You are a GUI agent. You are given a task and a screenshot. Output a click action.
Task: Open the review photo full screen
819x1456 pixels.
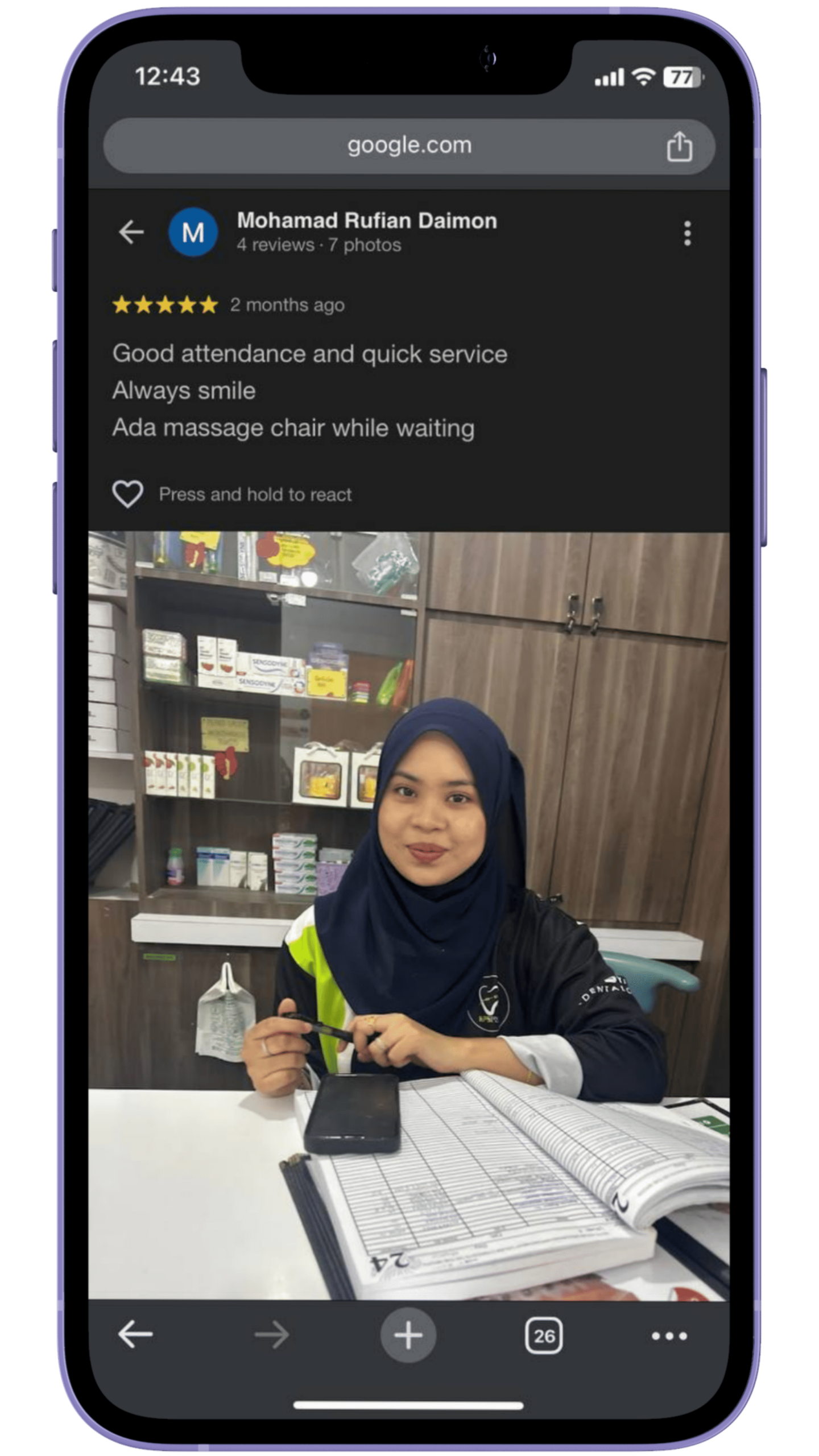408,916
